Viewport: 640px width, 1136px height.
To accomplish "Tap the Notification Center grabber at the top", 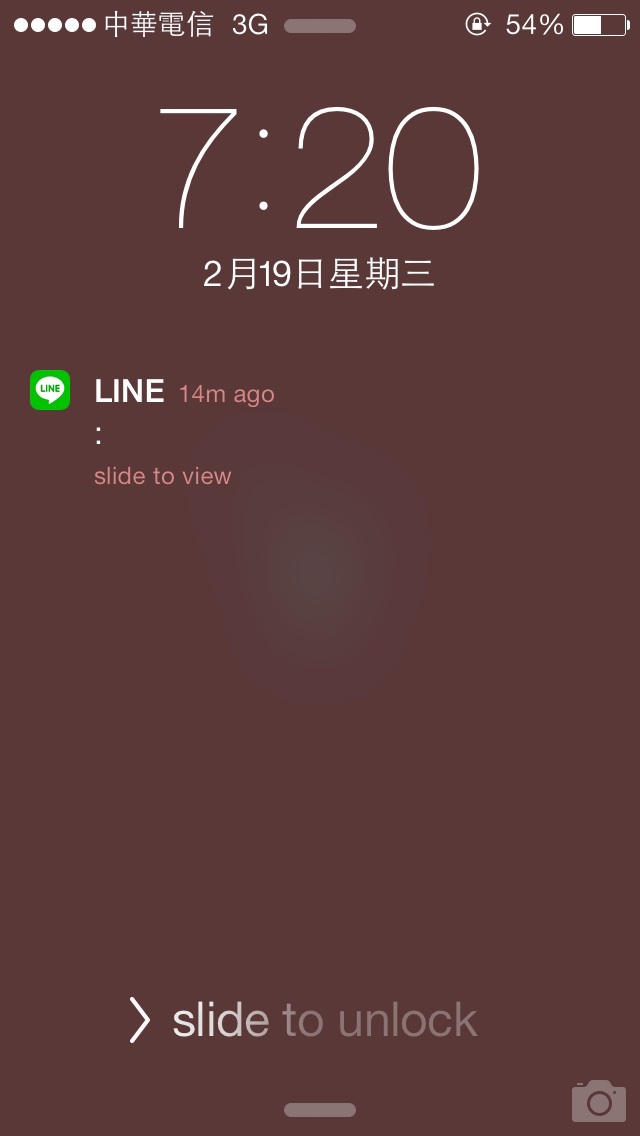I will (320, 26).
